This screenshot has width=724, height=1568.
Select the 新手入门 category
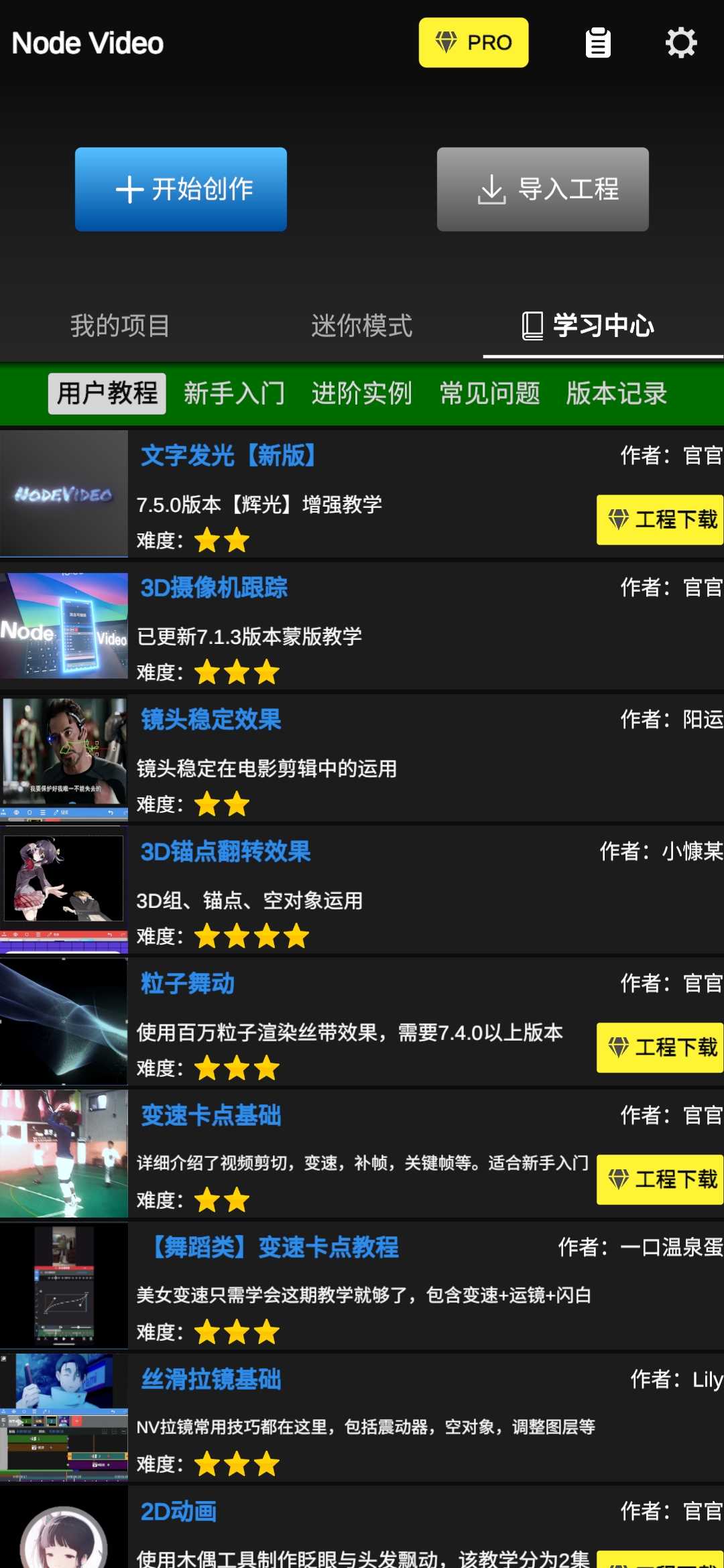(x=234, y=393)
